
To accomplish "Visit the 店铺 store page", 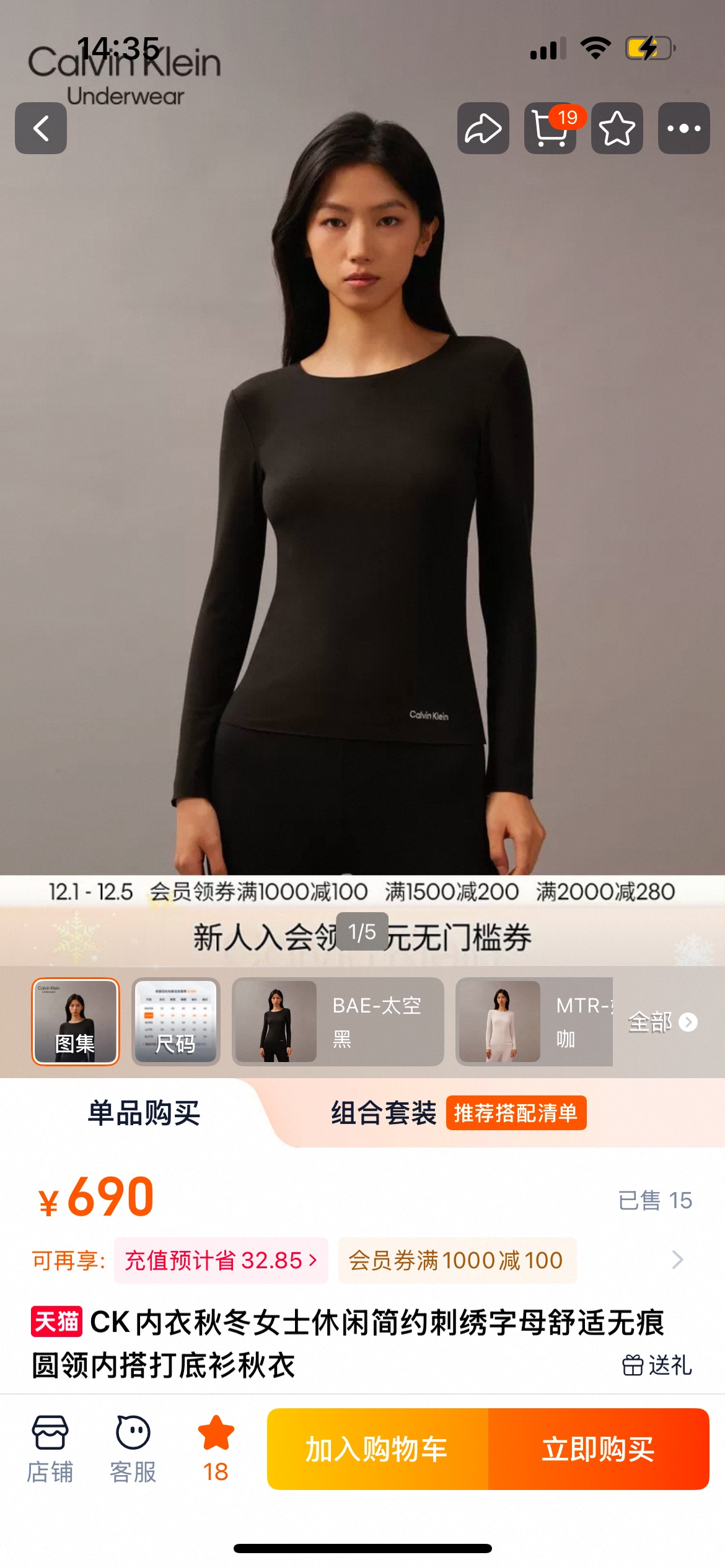I will pyautogui.click(x=50, y=1448).
